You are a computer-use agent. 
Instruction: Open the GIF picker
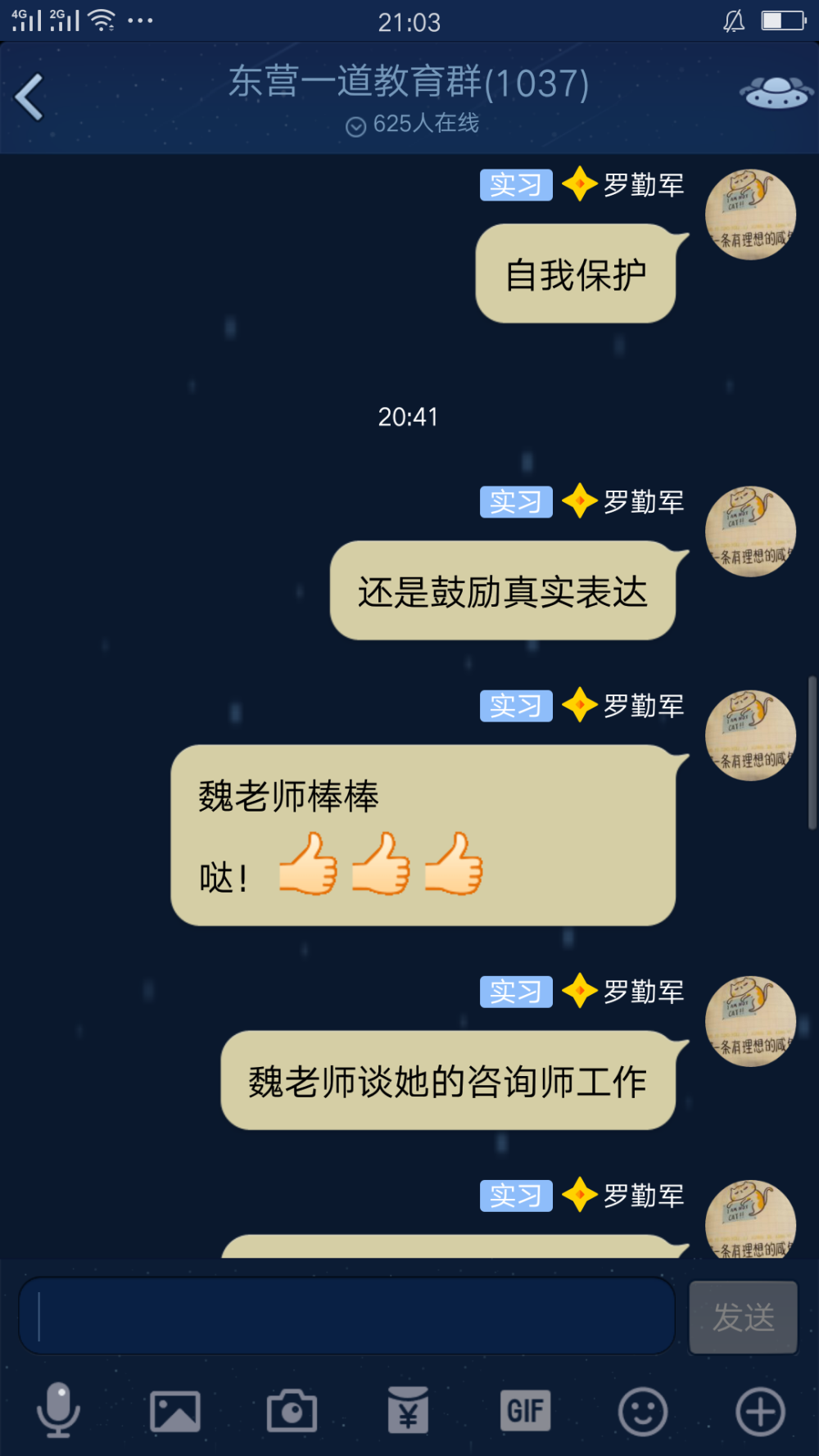pos(525,1410)
